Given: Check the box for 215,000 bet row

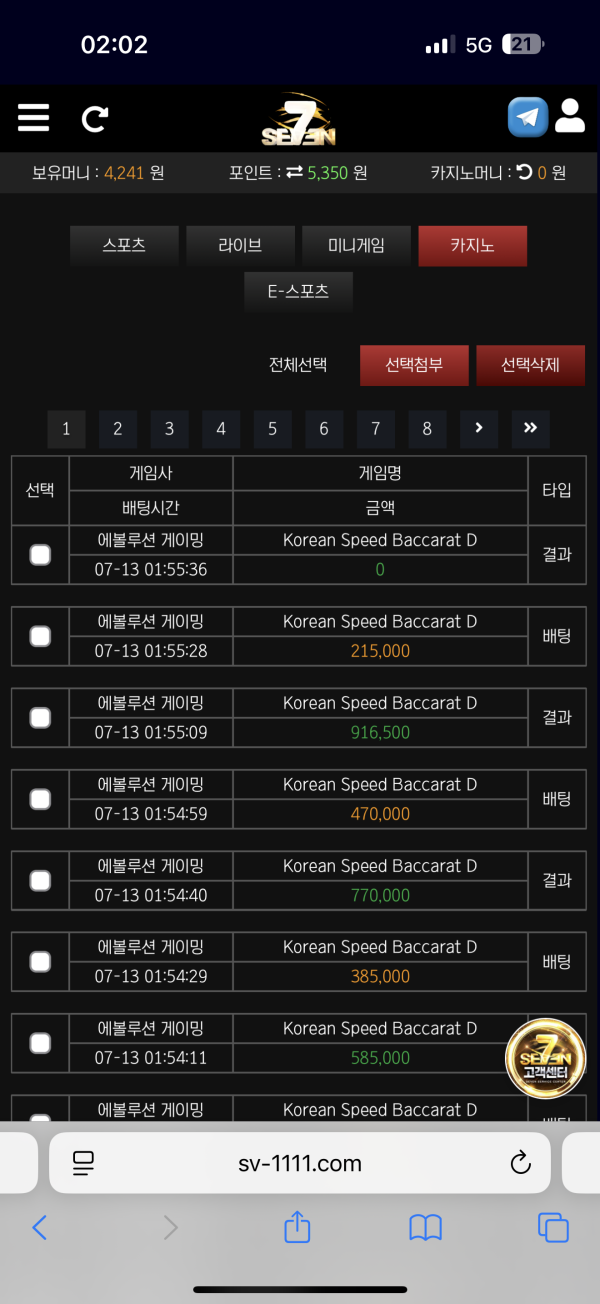Looking at the screenshot, I should [x=40, y=636].
